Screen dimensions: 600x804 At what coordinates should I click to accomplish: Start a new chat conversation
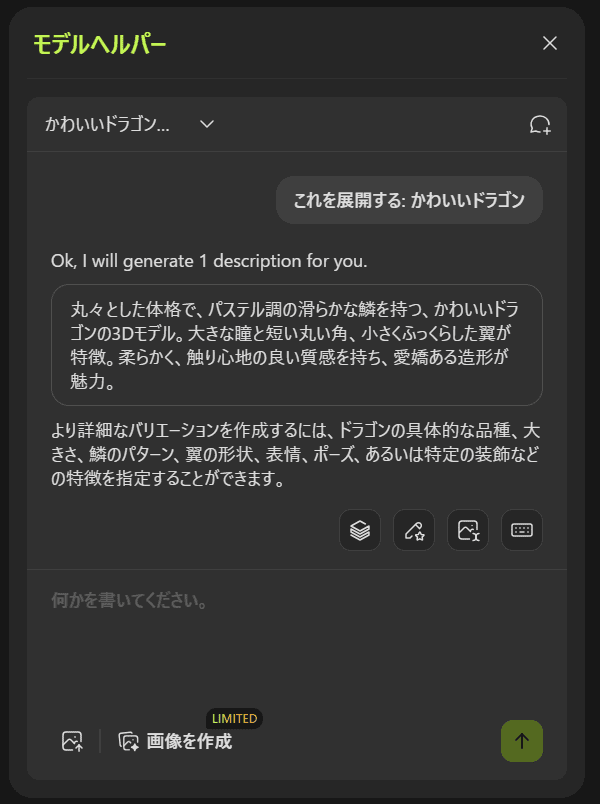(x=540, y=124)
